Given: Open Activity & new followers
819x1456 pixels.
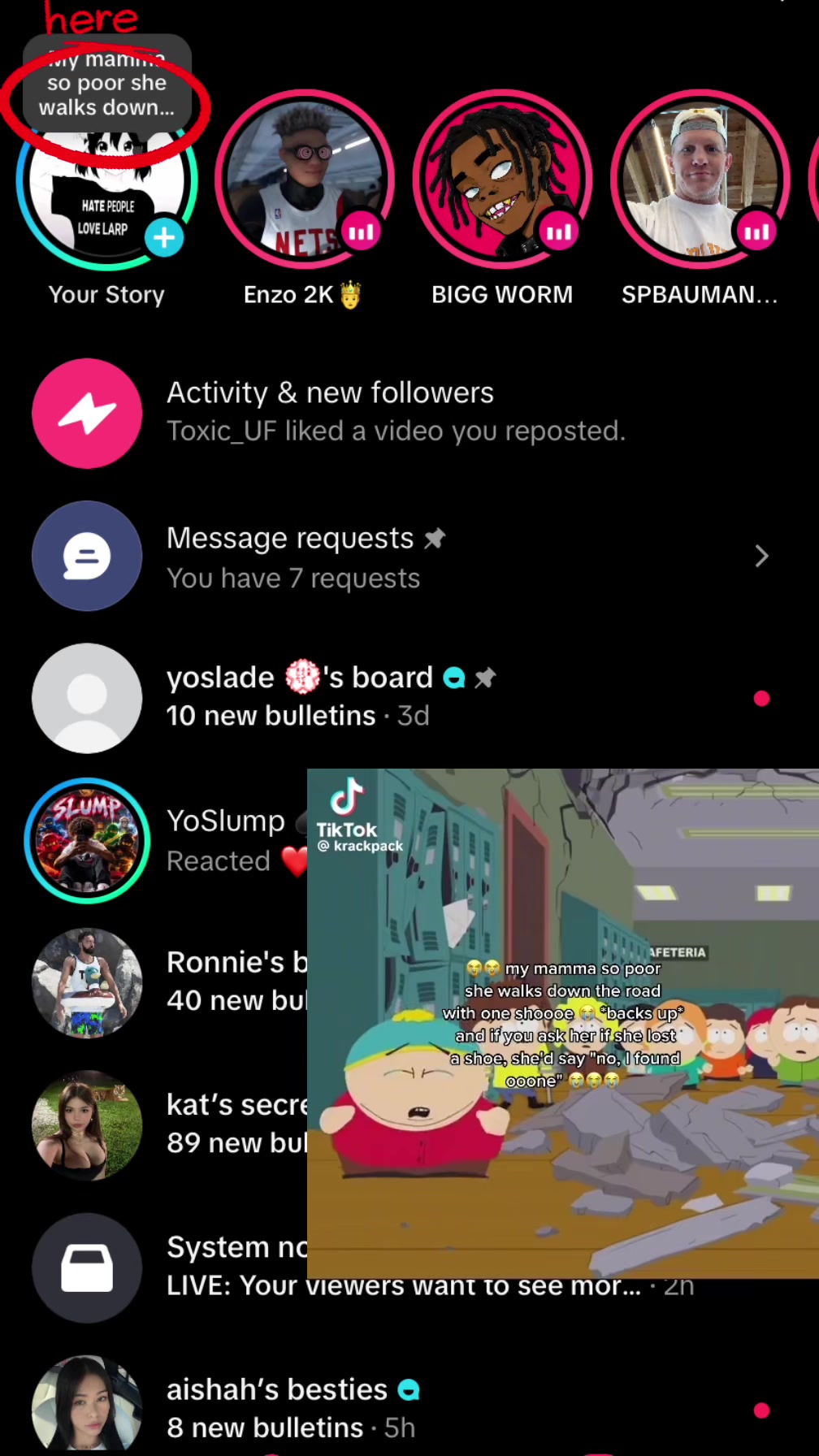Looking at the screenshot, I should tap(409, 413).
